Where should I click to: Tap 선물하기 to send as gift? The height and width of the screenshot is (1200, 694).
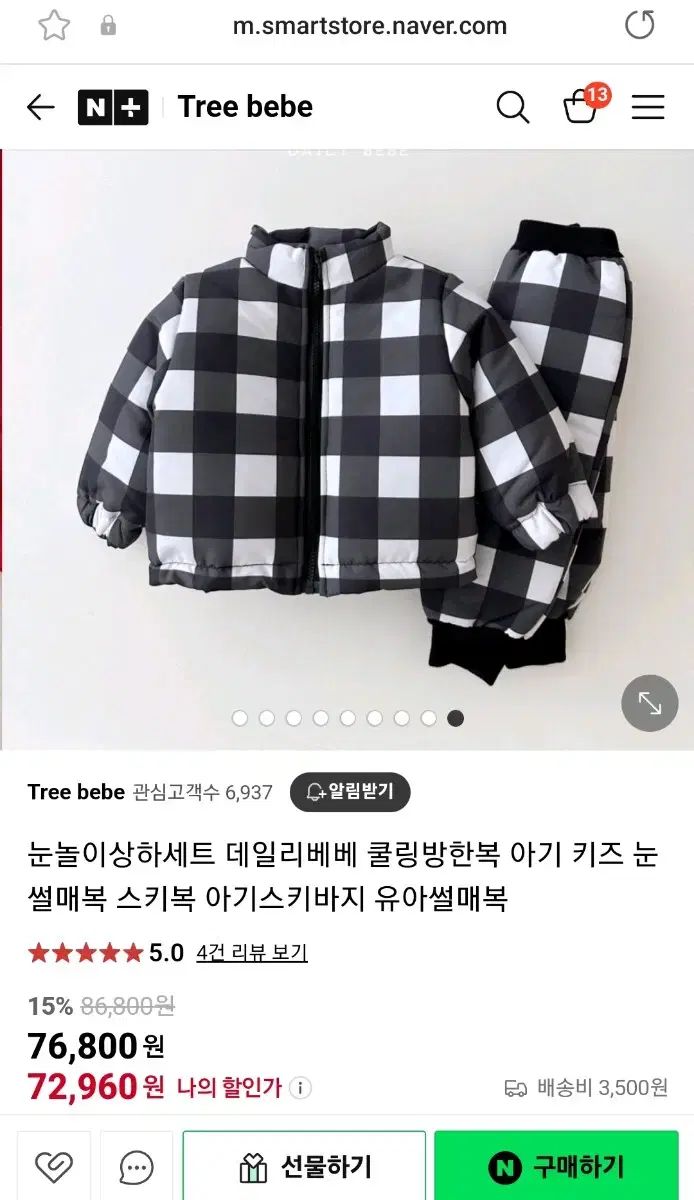tap(304, 1166)
